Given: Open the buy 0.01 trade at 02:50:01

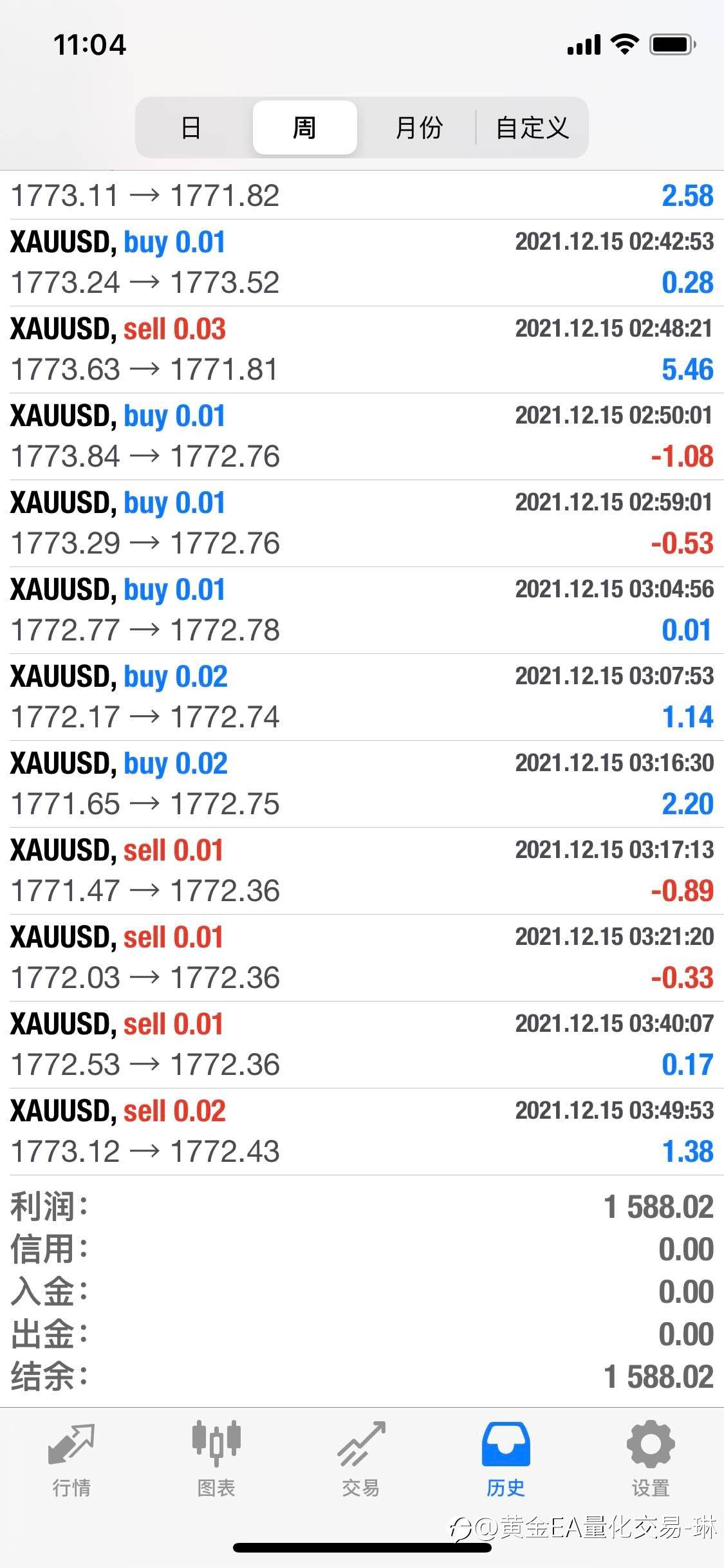Looking at the screenshot, I should point(362,436).
